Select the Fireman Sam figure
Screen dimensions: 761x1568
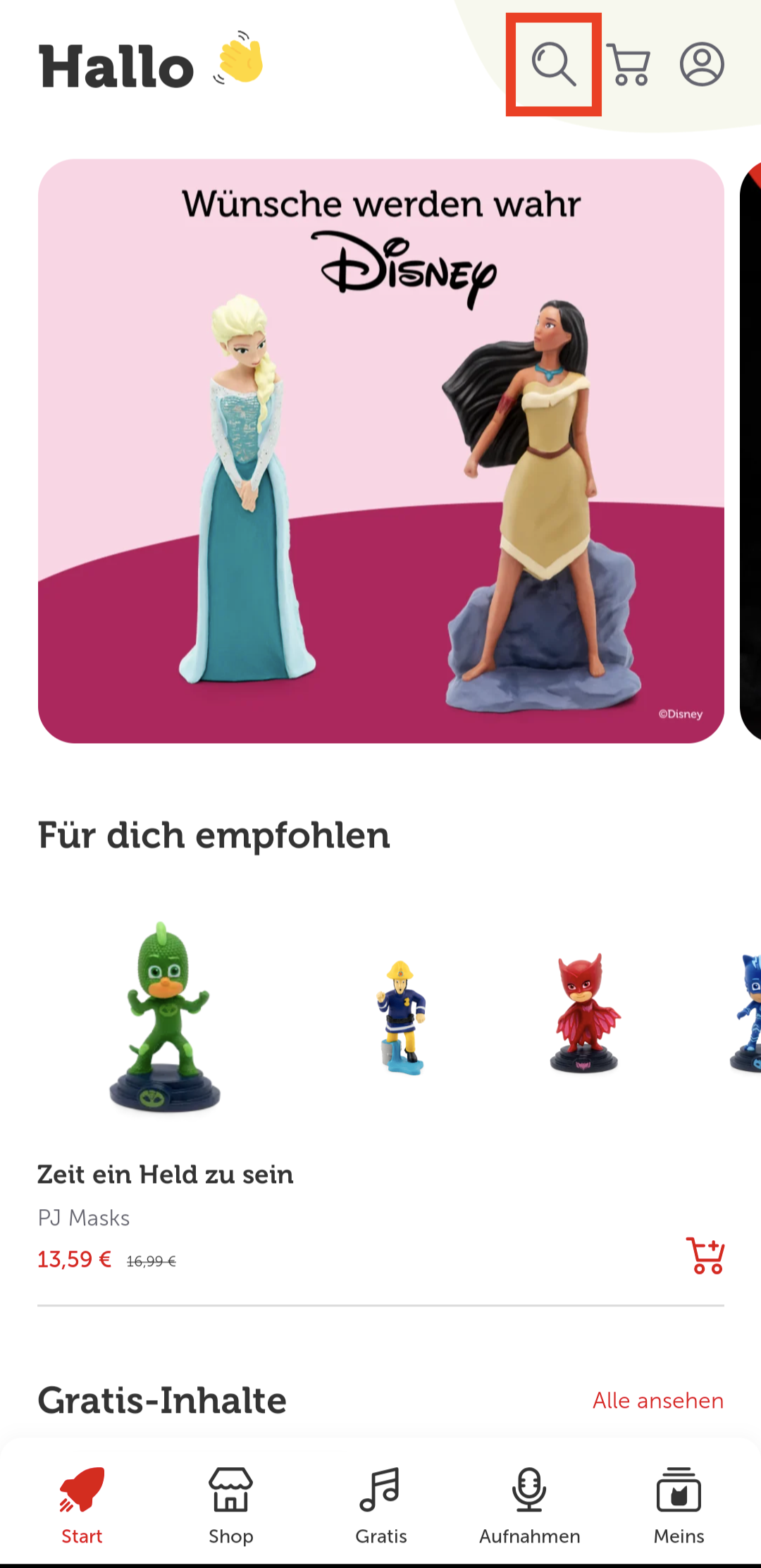(x=402, y=1017)
